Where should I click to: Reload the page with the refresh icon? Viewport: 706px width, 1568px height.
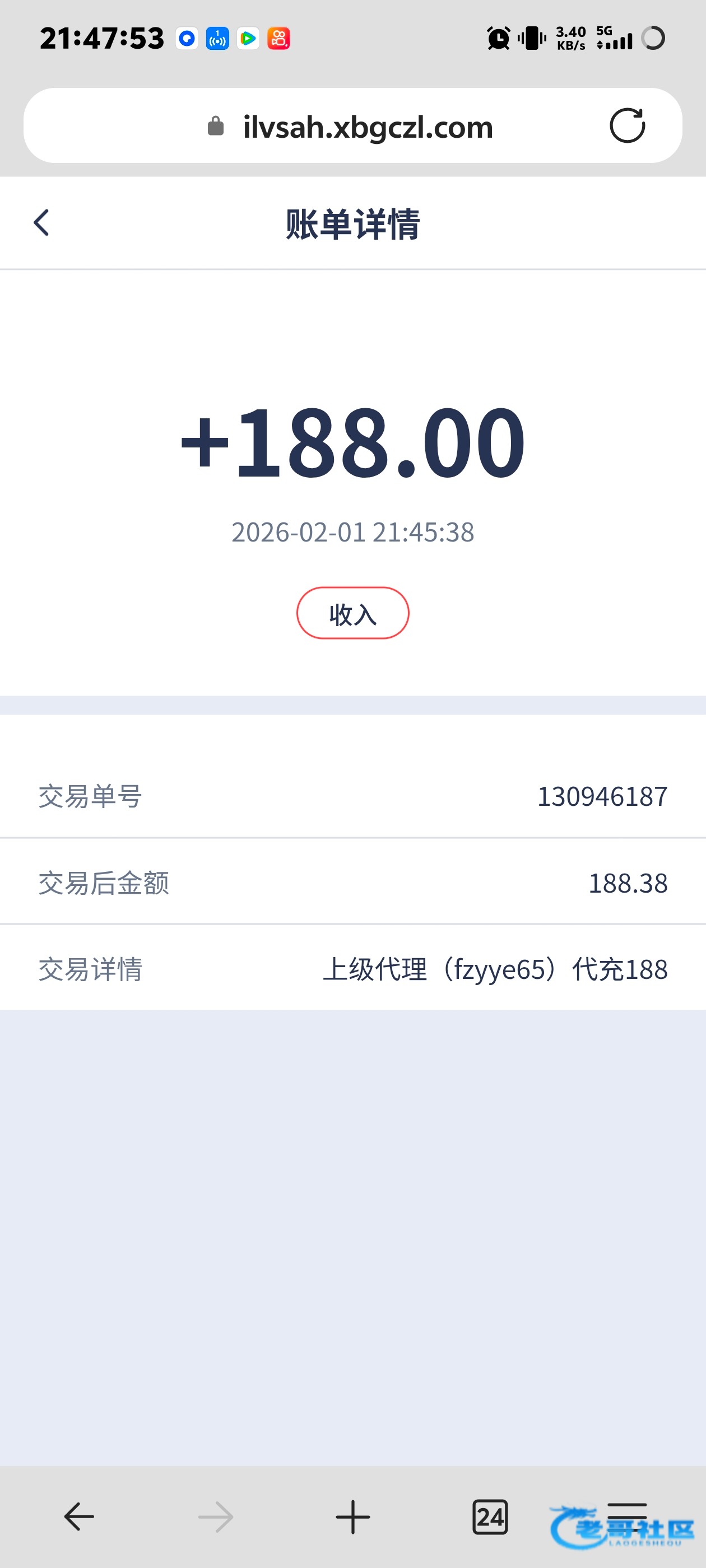(627, 126)
